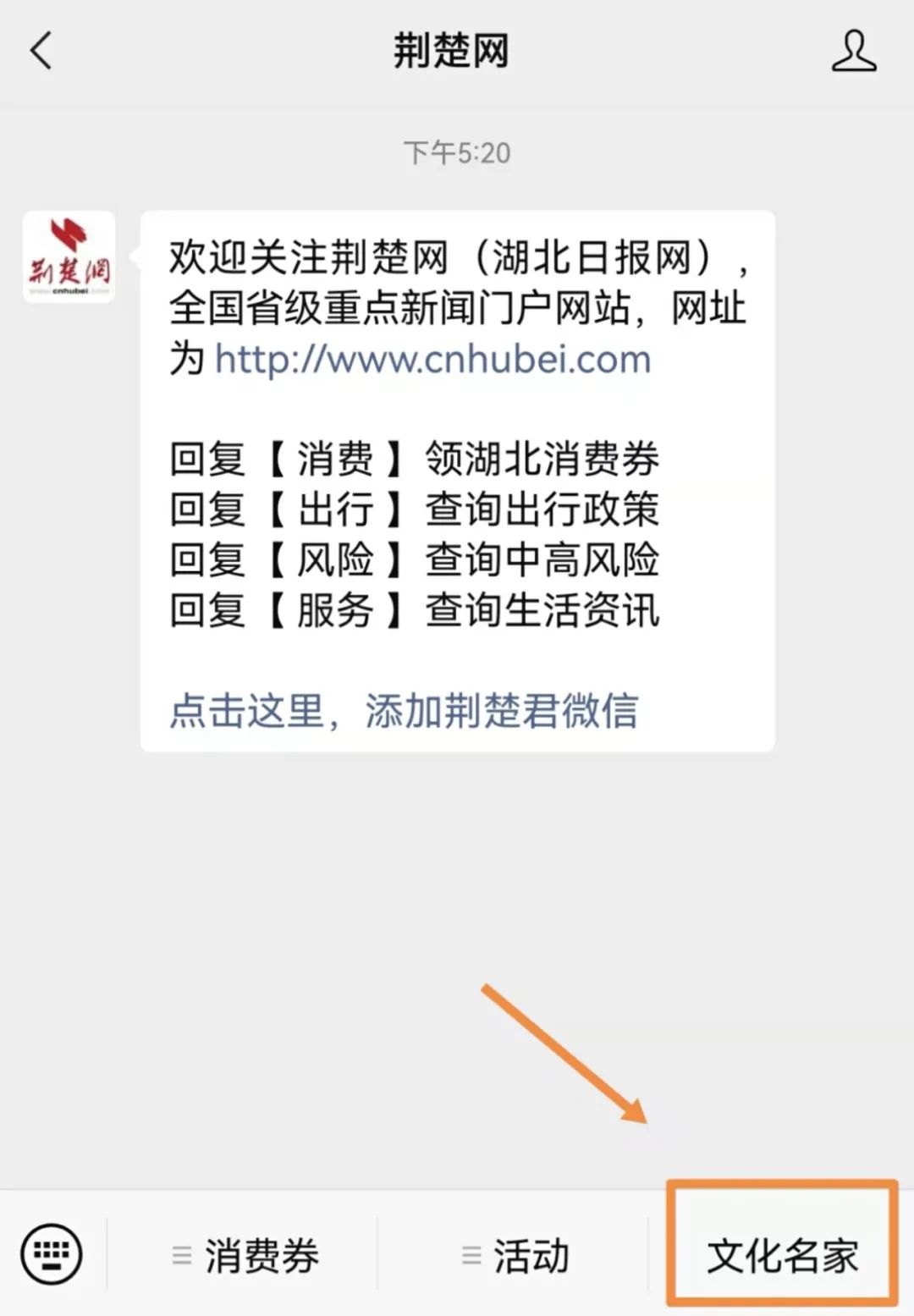
Task: Open the http://www.cnhubei.com link
Action: tap(432, 359)
